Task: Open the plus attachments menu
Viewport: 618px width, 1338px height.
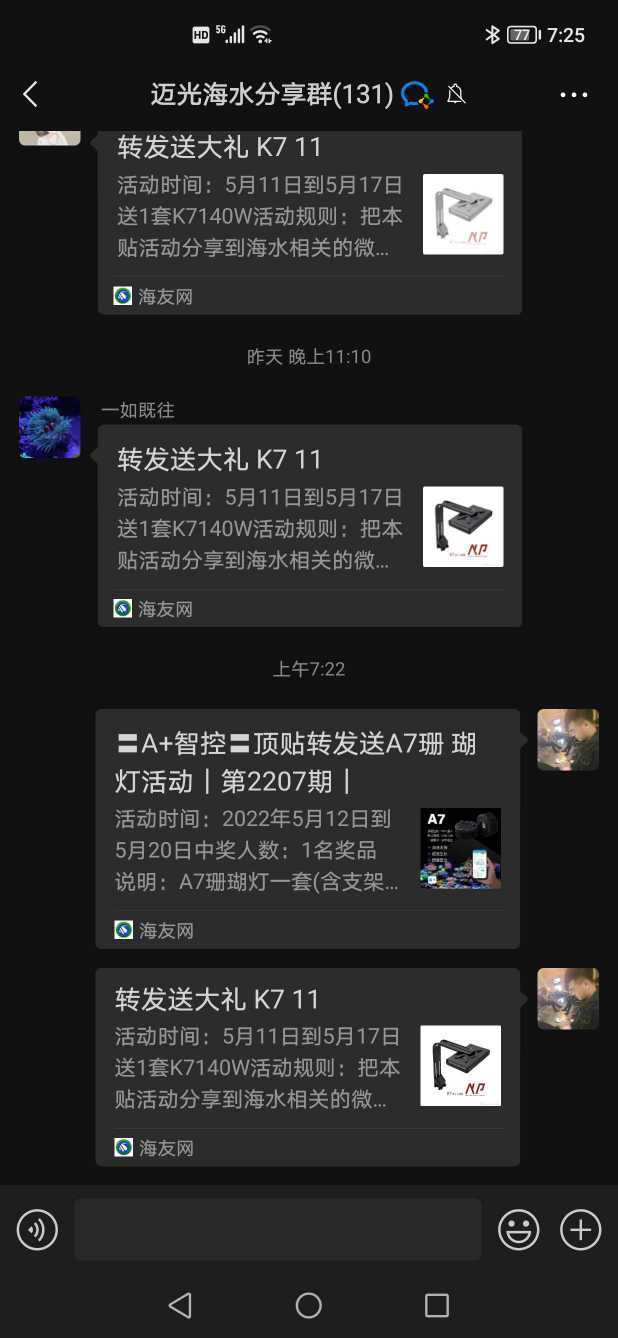Action: (581, 1229)
